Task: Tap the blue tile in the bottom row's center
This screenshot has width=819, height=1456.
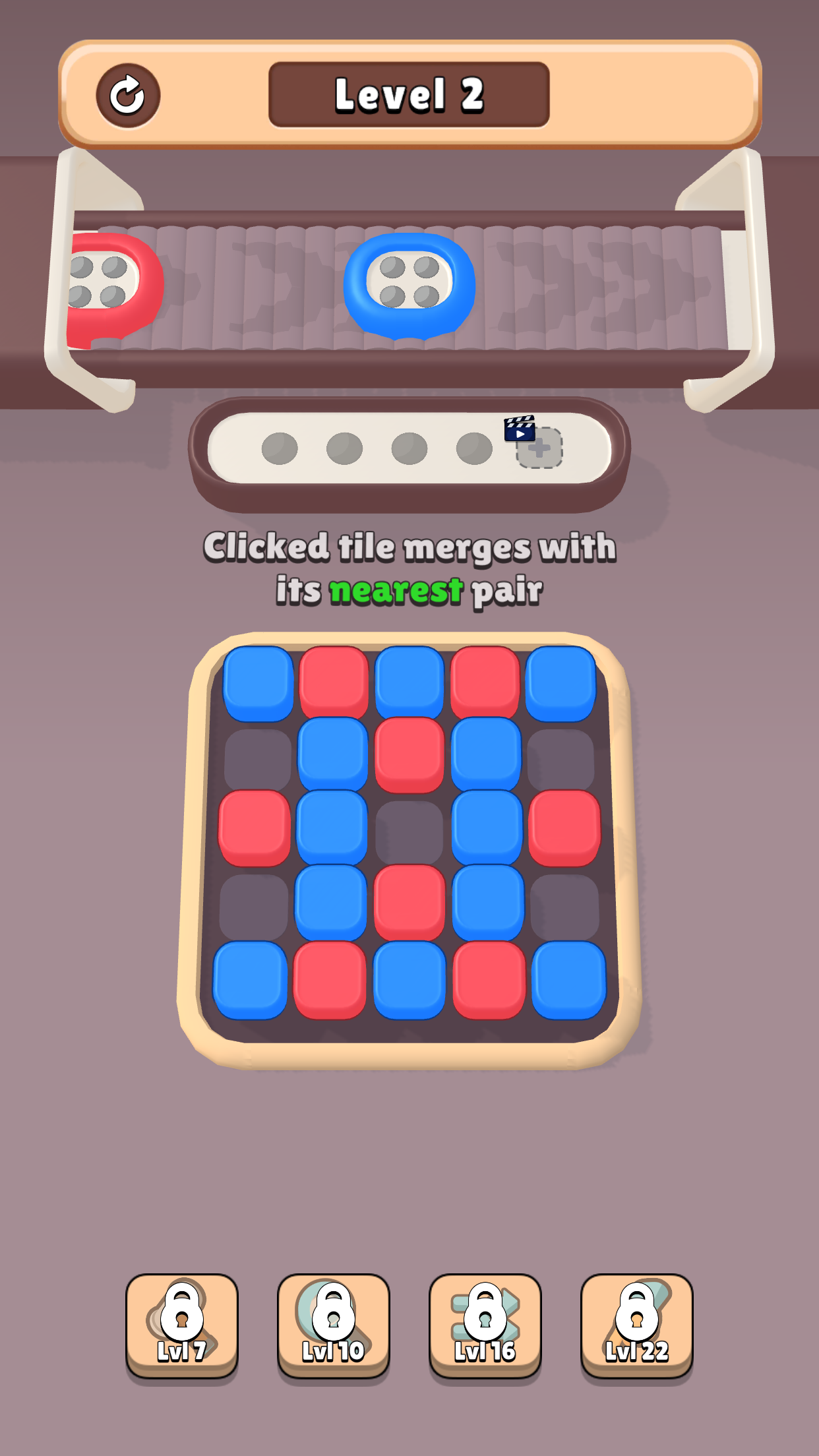Action: pyautogui.click(x=409, y=979)
